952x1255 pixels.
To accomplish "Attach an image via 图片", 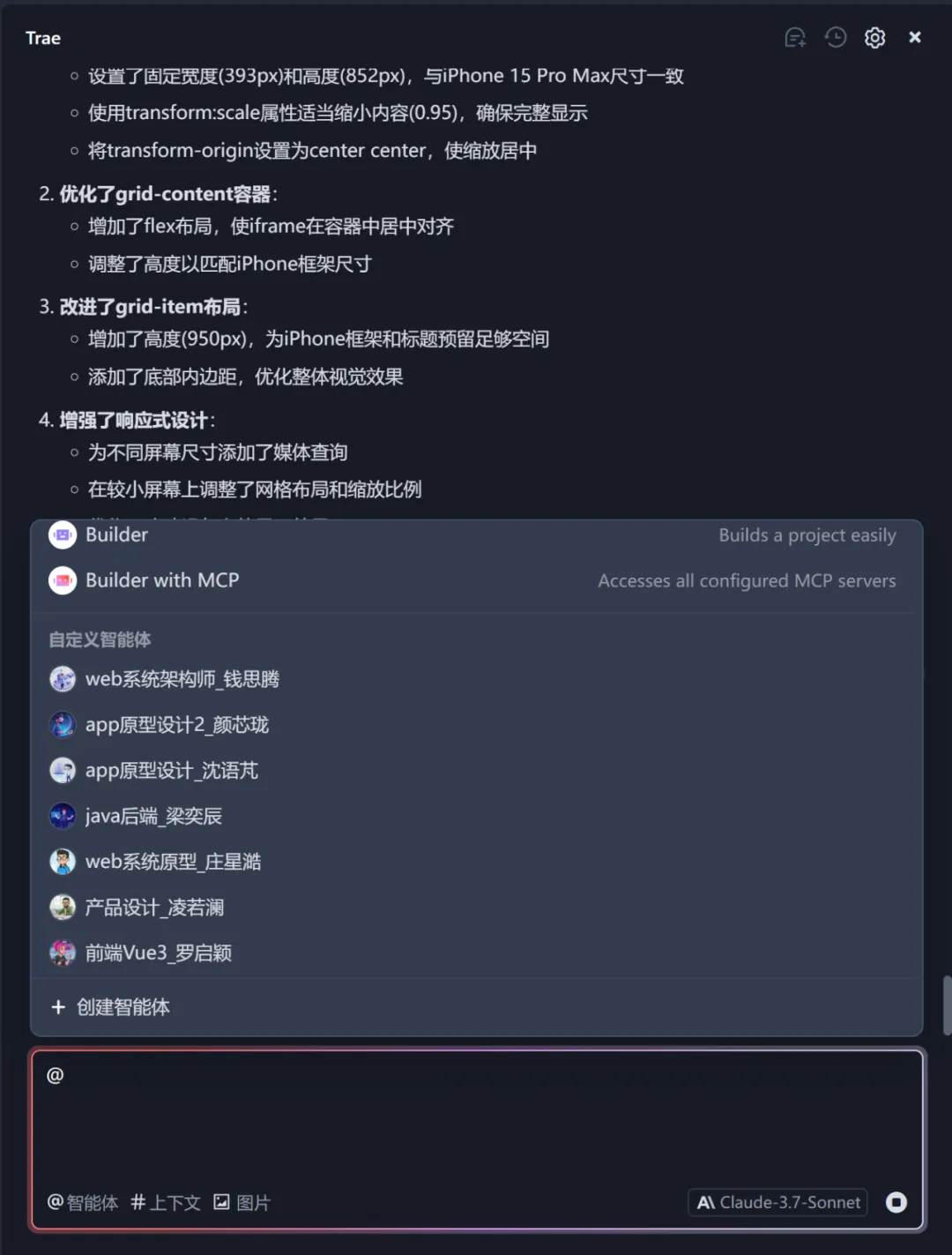I will click(x=242, y=1203).
